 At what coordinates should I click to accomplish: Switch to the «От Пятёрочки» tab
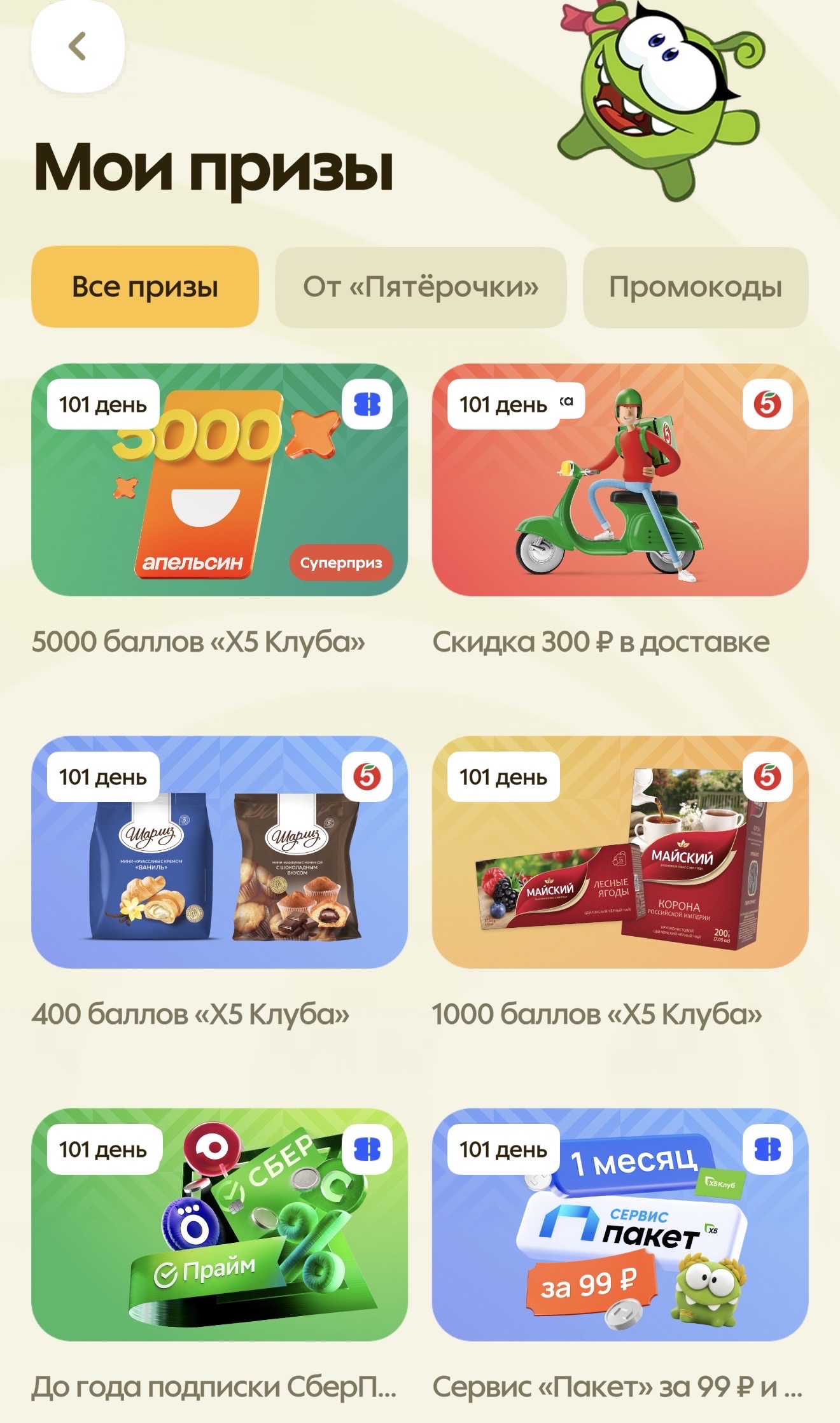coord(420,287)
